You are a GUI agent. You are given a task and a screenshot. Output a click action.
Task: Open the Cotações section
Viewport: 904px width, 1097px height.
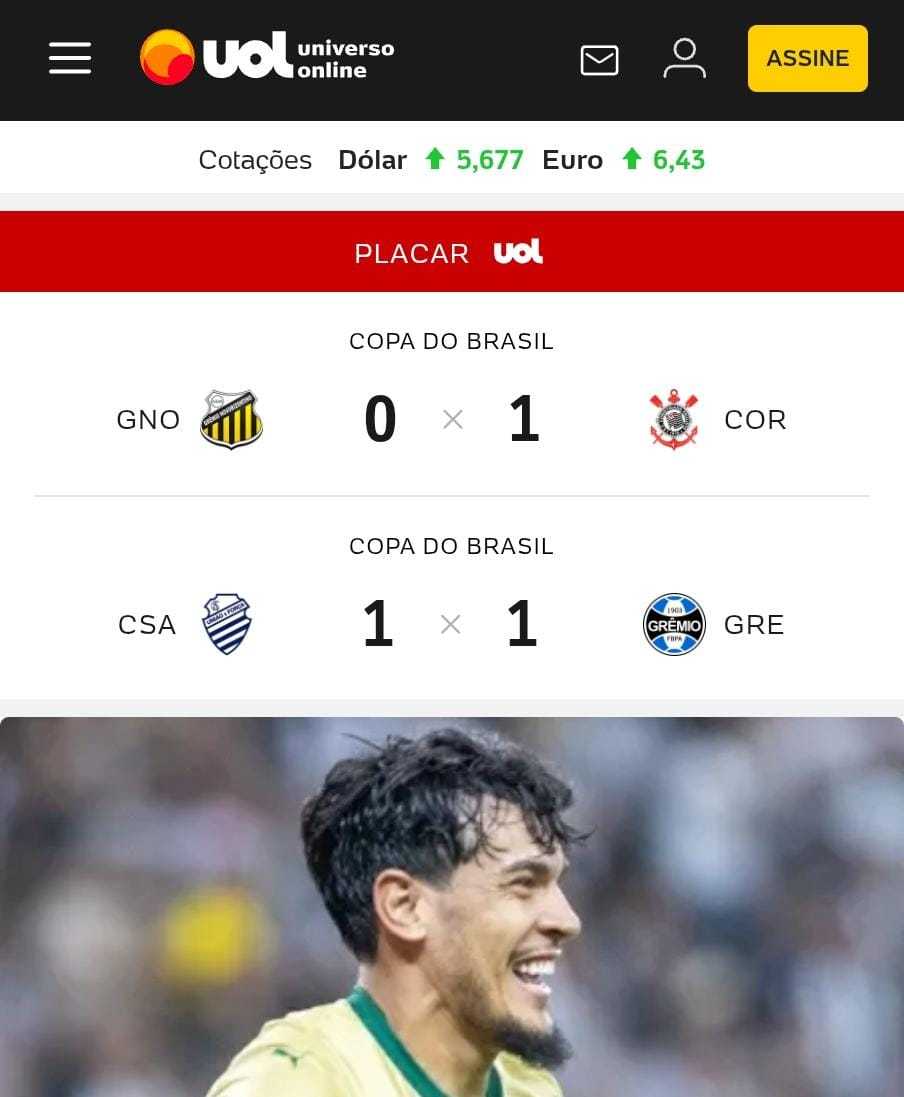[255, 160]
